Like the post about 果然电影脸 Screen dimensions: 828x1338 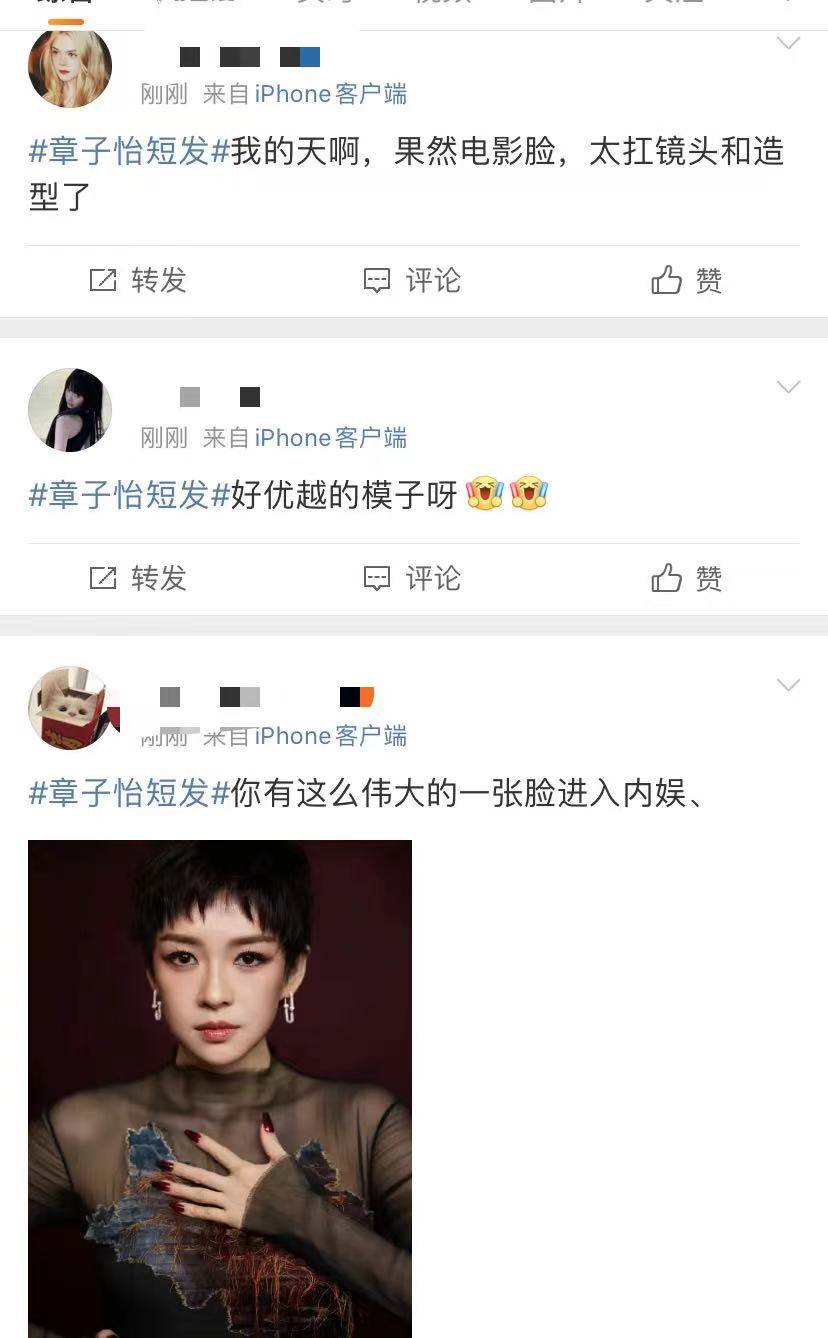[x=687, y=280]
